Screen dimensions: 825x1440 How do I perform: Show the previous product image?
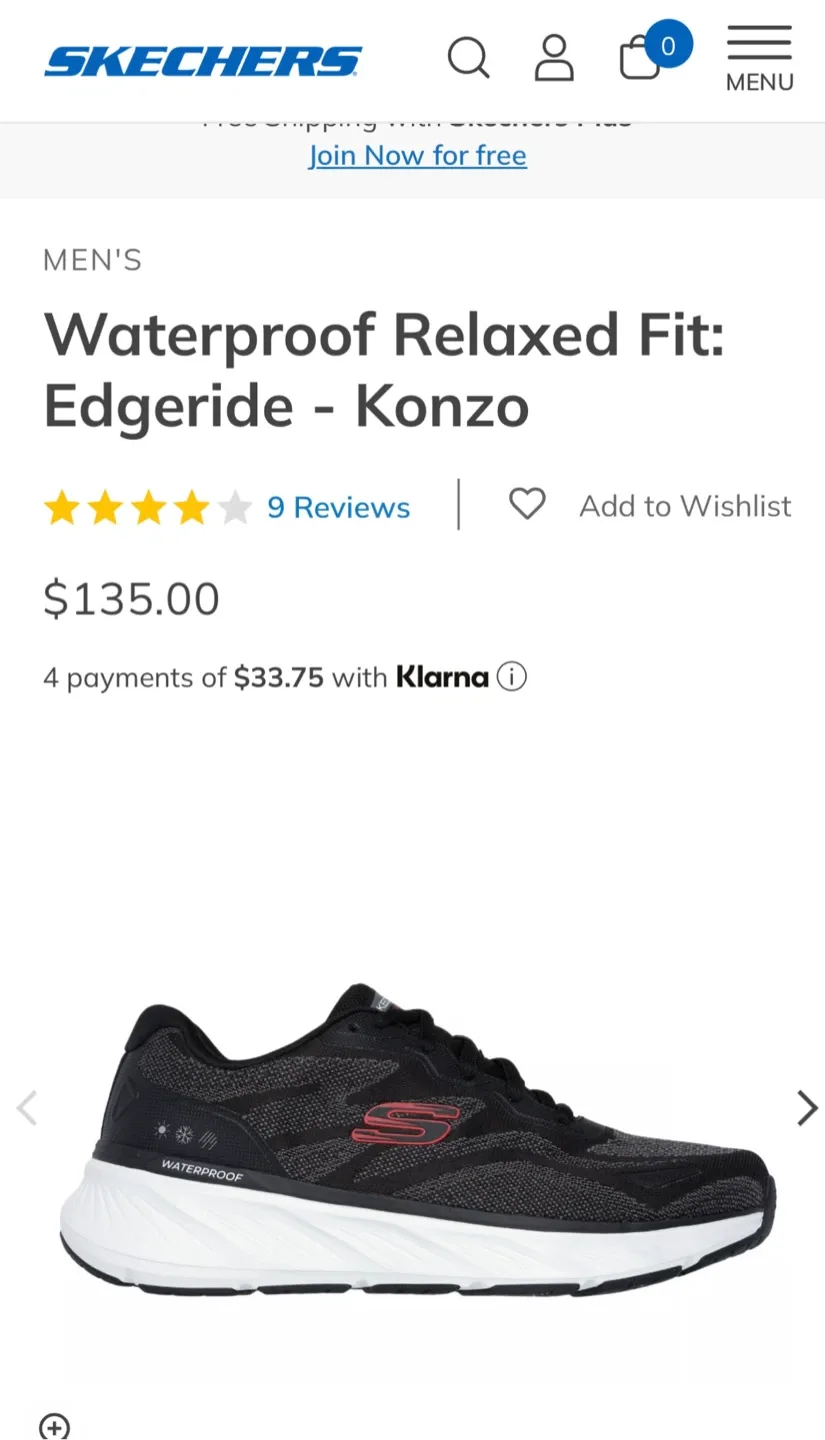click(x=27, y=1108)
